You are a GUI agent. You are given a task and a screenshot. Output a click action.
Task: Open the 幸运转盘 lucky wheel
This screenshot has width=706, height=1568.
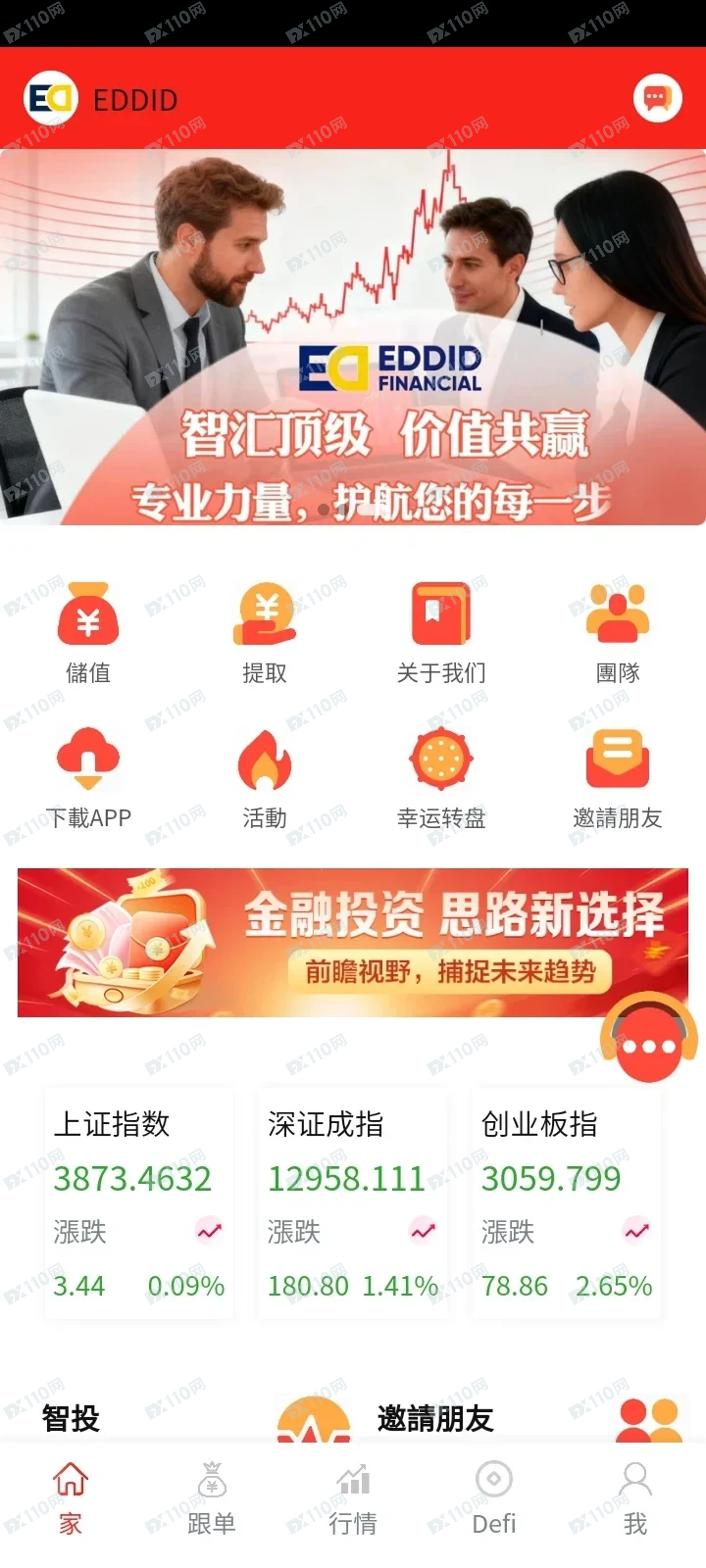[441, 777]
